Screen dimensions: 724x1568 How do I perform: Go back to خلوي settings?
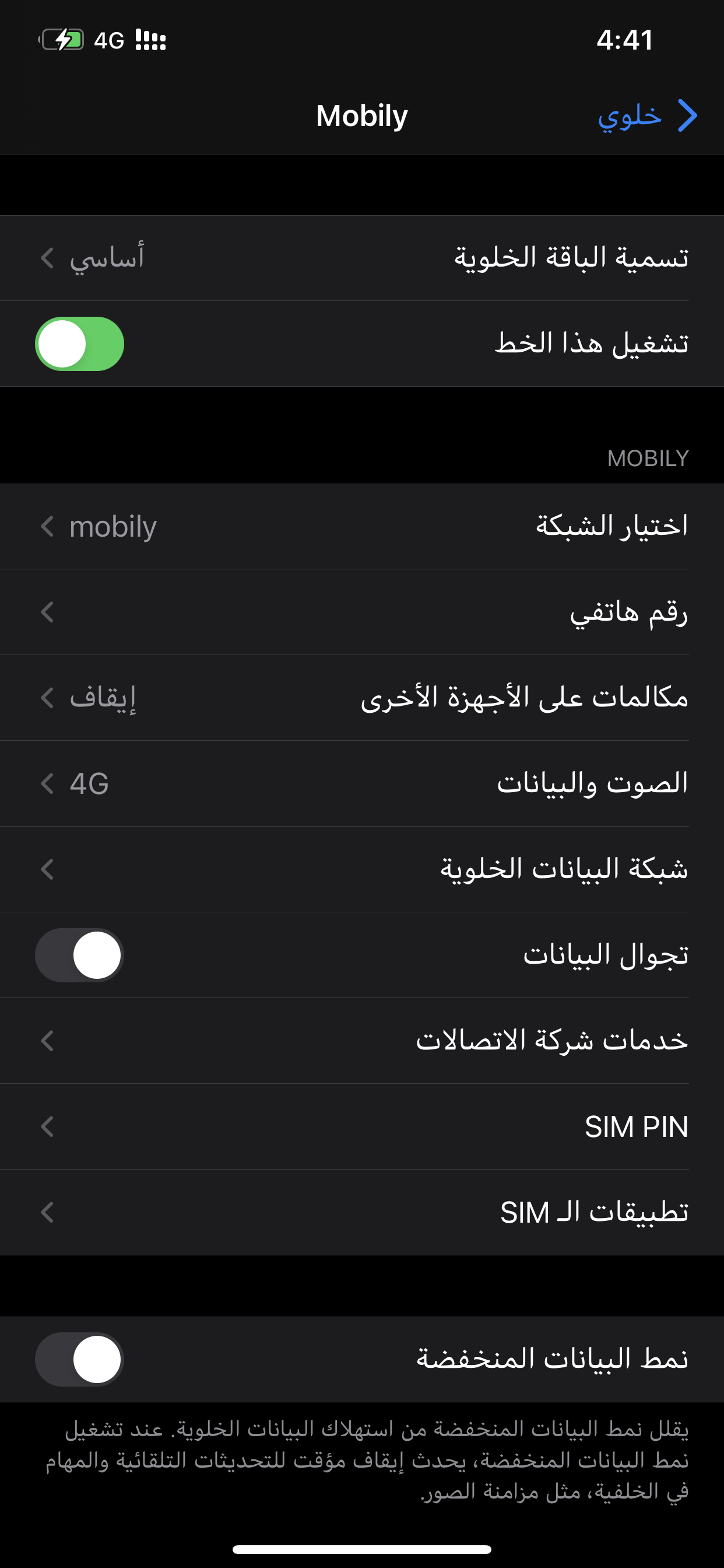647,116
